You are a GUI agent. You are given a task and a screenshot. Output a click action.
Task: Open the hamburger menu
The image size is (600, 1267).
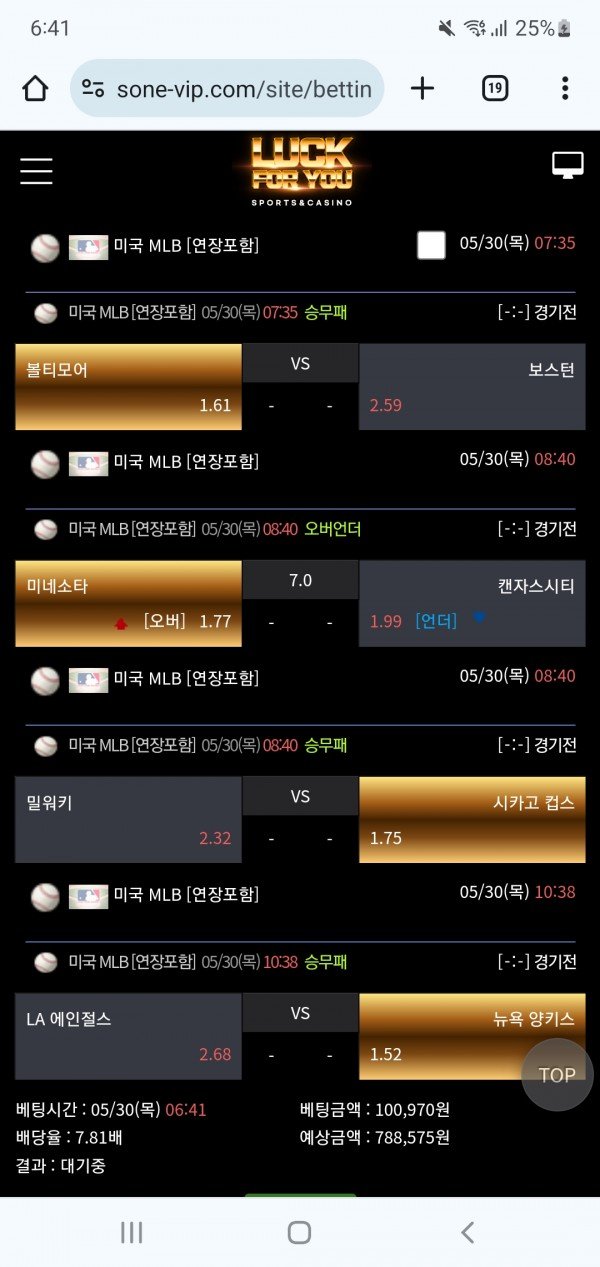(36, 171)
